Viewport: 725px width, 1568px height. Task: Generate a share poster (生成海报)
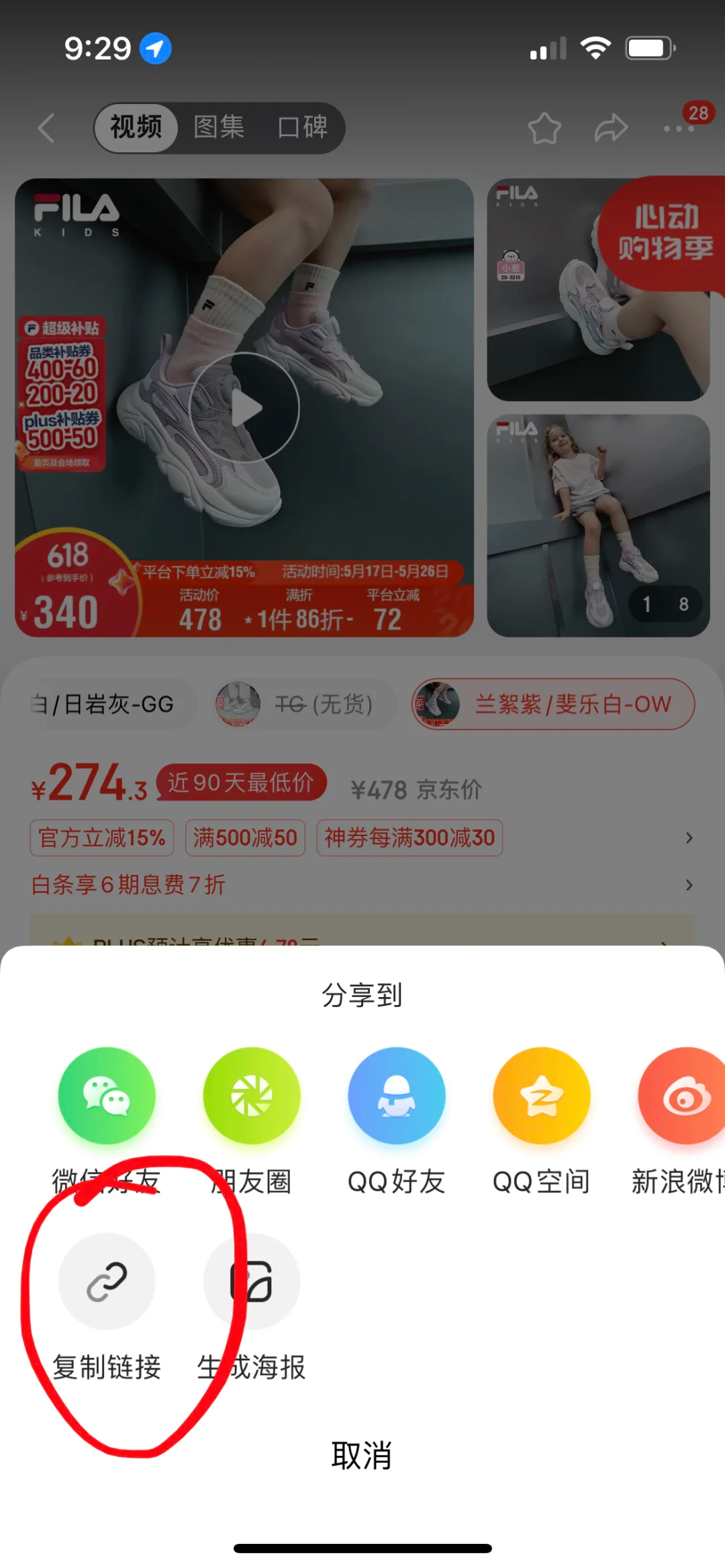click(252, 1282)
